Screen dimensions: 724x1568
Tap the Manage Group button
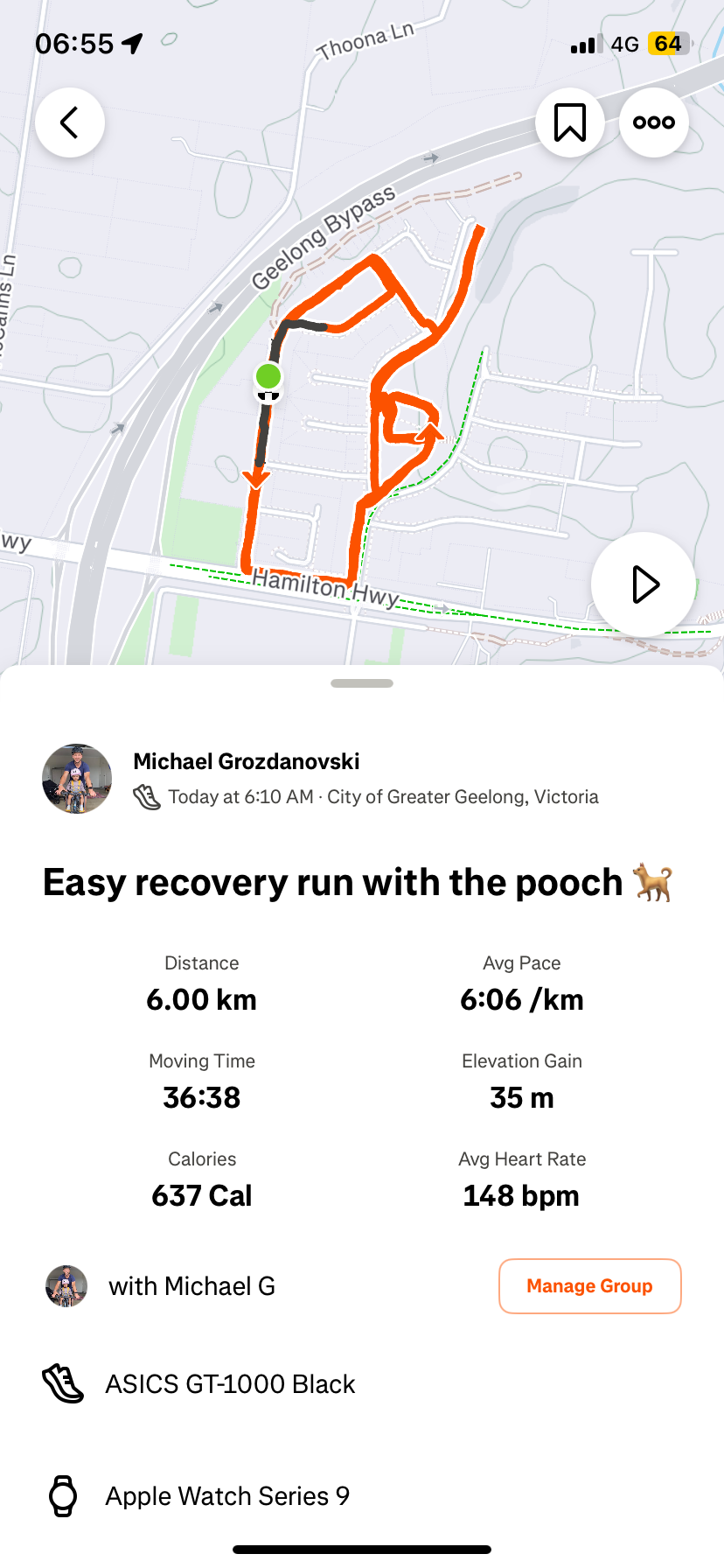589,1286
